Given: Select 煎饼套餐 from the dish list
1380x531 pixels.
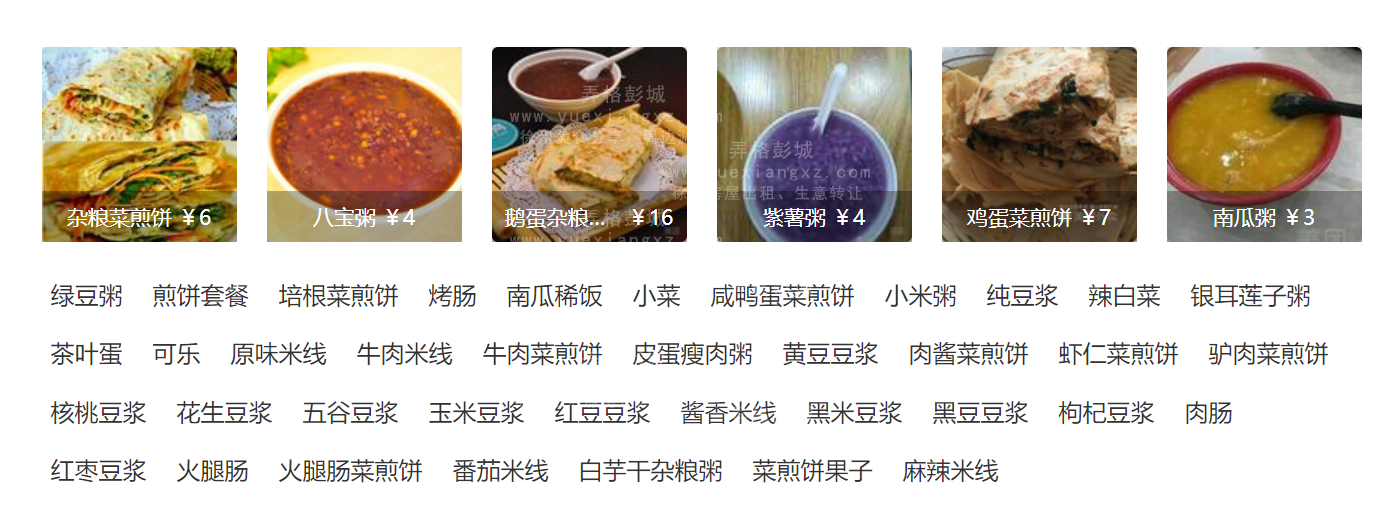Looking at the screenshot, I should pos(200,296).
